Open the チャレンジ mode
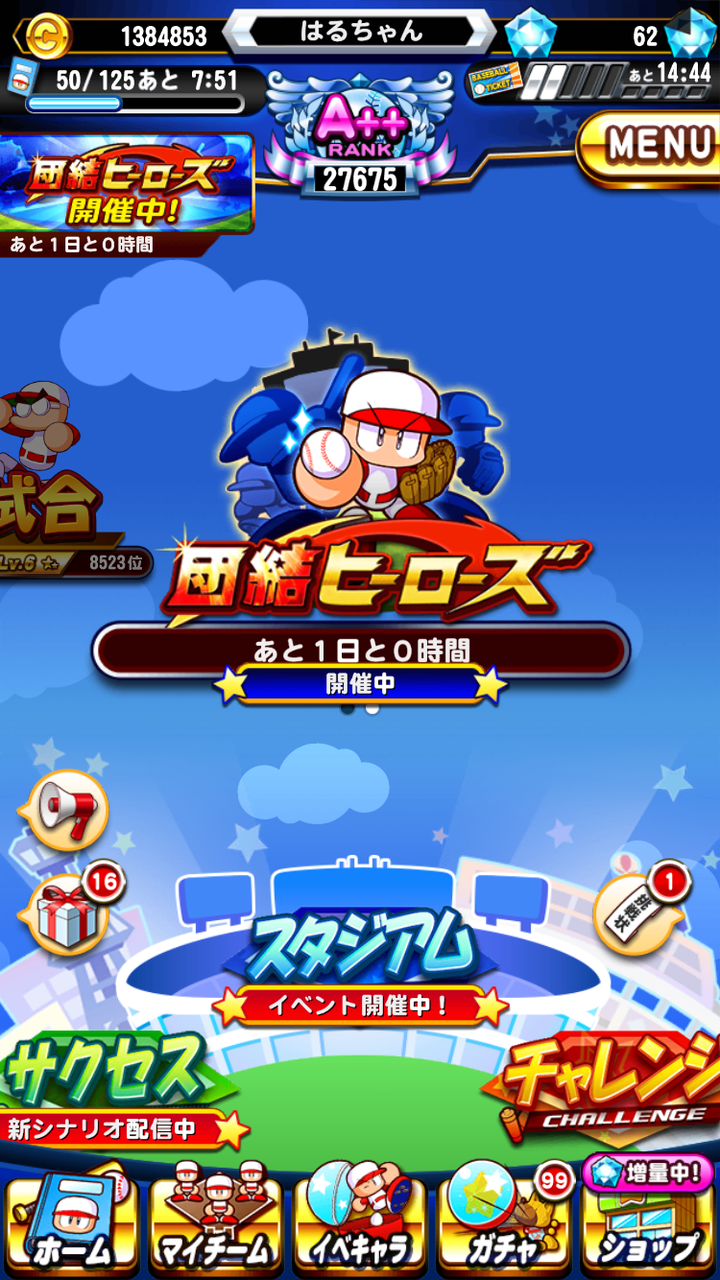This screenshot has width=720, height=1280. tap(605, 1090)
